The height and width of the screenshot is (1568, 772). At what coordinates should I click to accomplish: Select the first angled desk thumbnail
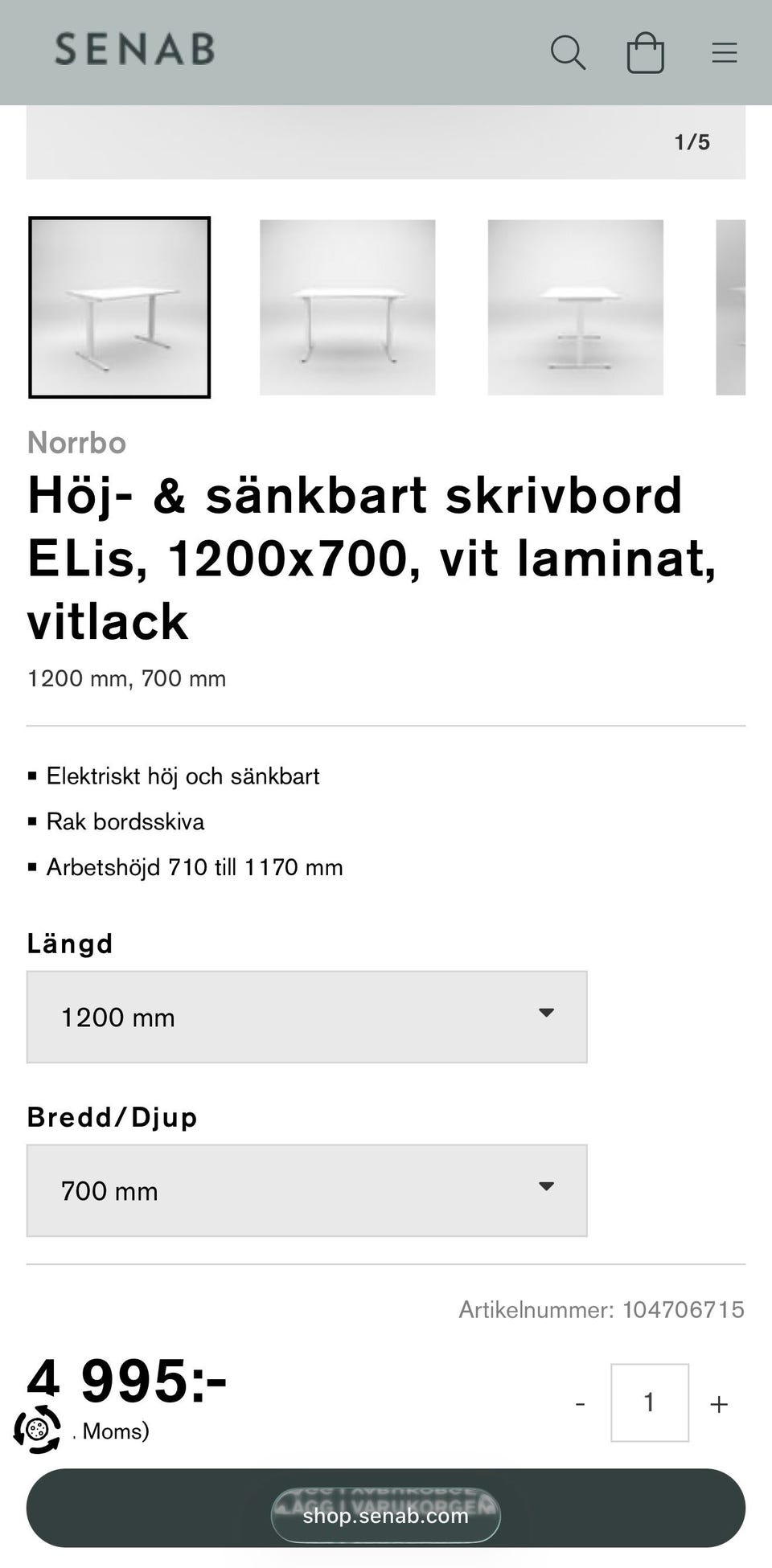[x=120, y=307]
